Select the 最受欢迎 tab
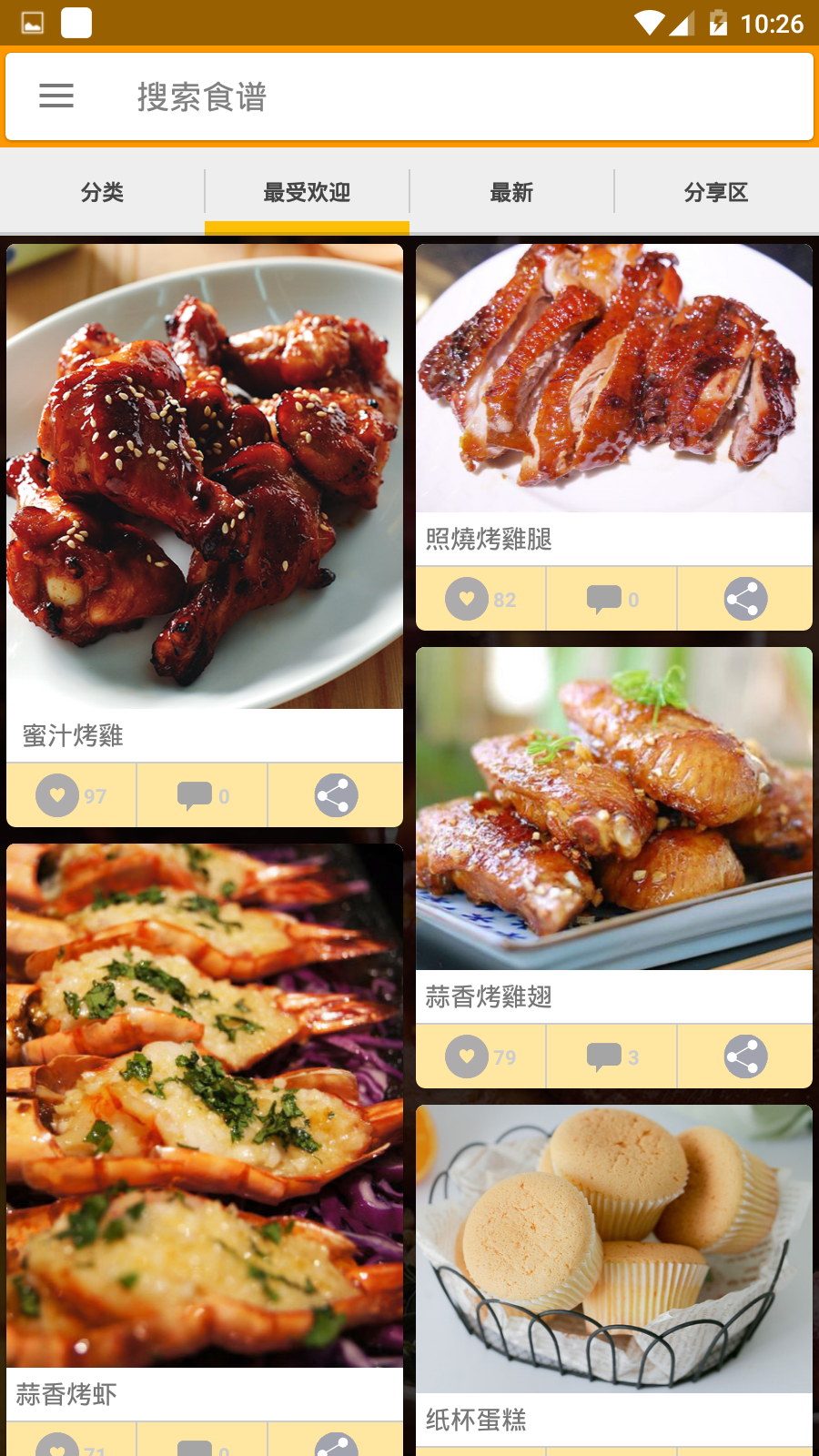Image resolution: width=819 pixels, height=1456 pixels. click(x=307, y=192)
